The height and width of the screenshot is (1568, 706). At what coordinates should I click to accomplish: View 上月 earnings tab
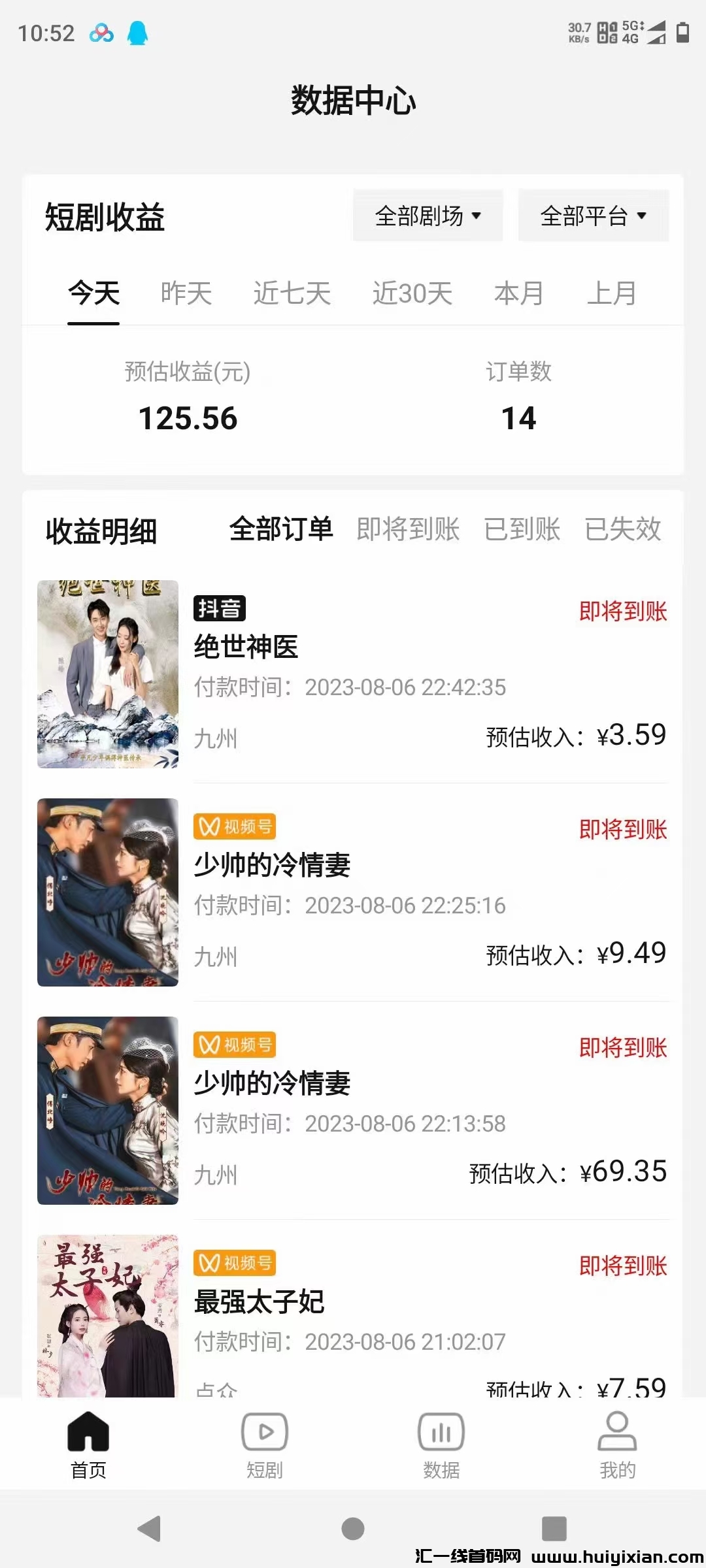click(x=612, y=293)
